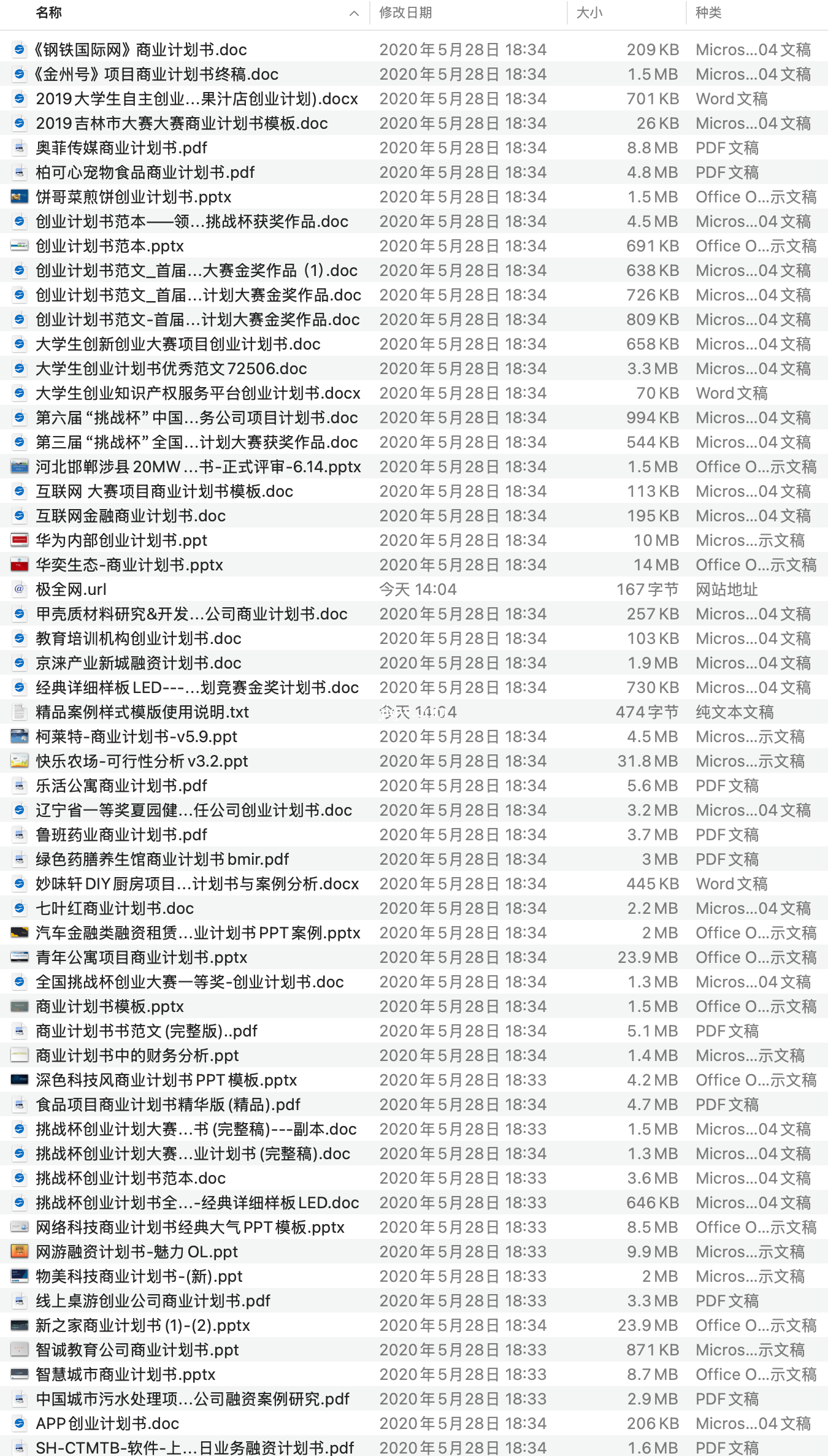Open 七叶红商业计划书.doc
828x1456 pixels.
tap(115, 908)
